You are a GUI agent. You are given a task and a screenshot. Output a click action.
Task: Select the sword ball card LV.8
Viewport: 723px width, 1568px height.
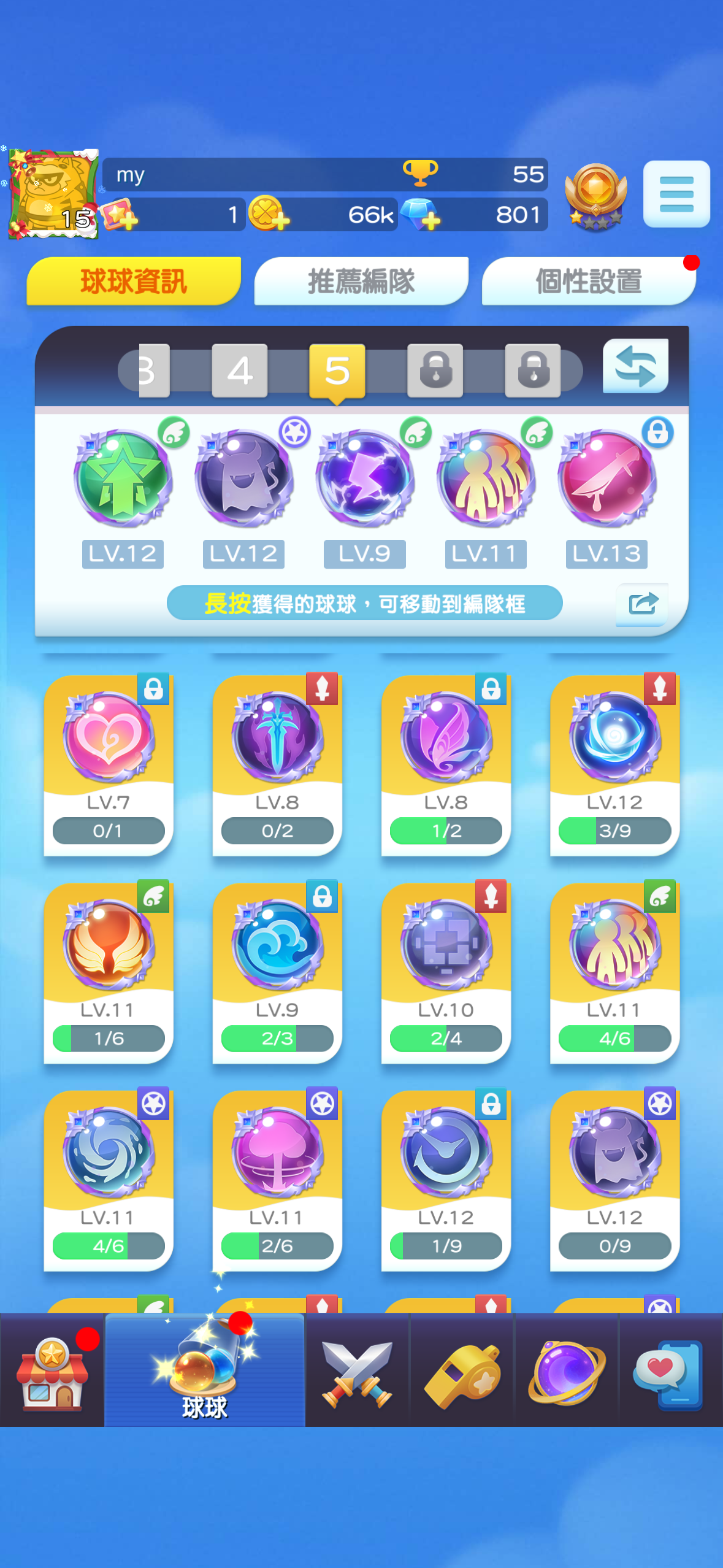pos(277,765)
